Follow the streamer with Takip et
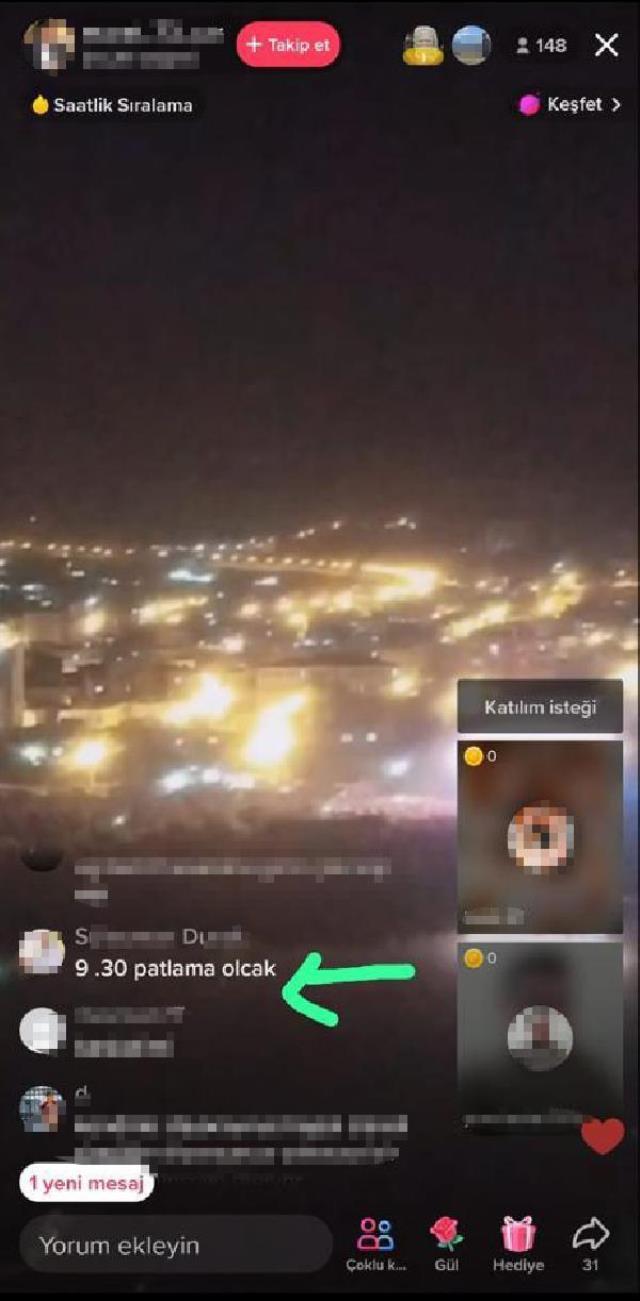 288,45
